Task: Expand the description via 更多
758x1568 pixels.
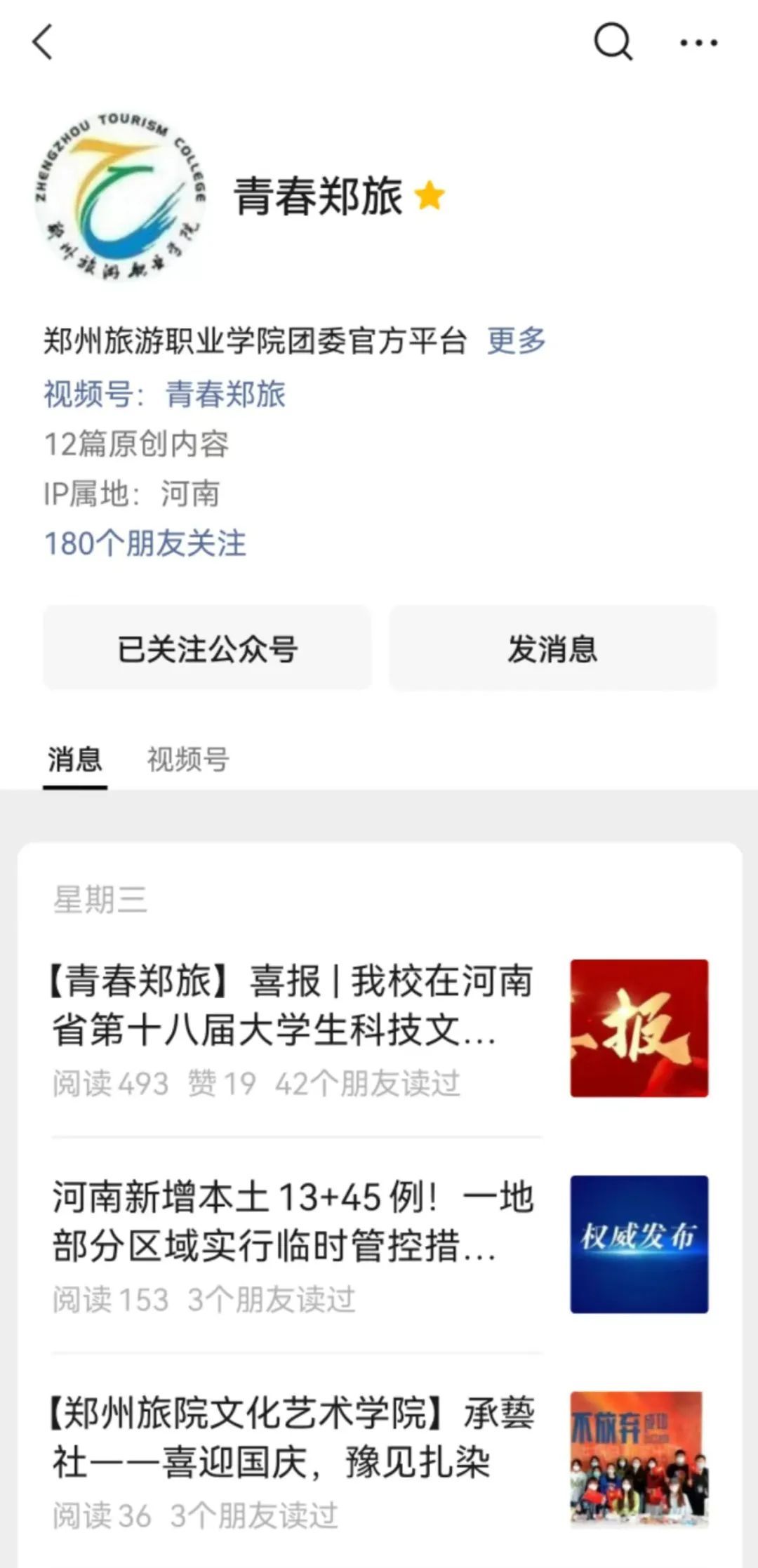Action: tap(517, 341)
